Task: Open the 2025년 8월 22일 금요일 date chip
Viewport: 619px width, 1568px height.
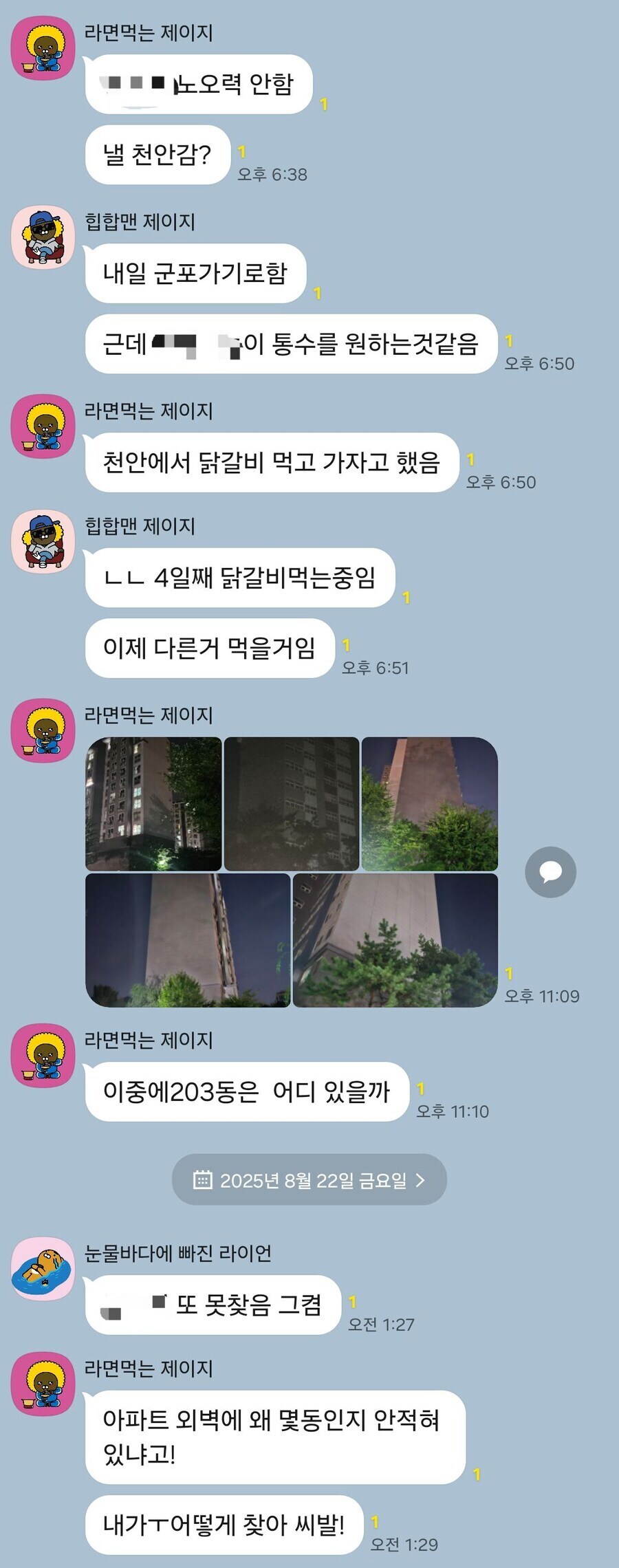Action: pos(309,1179)
